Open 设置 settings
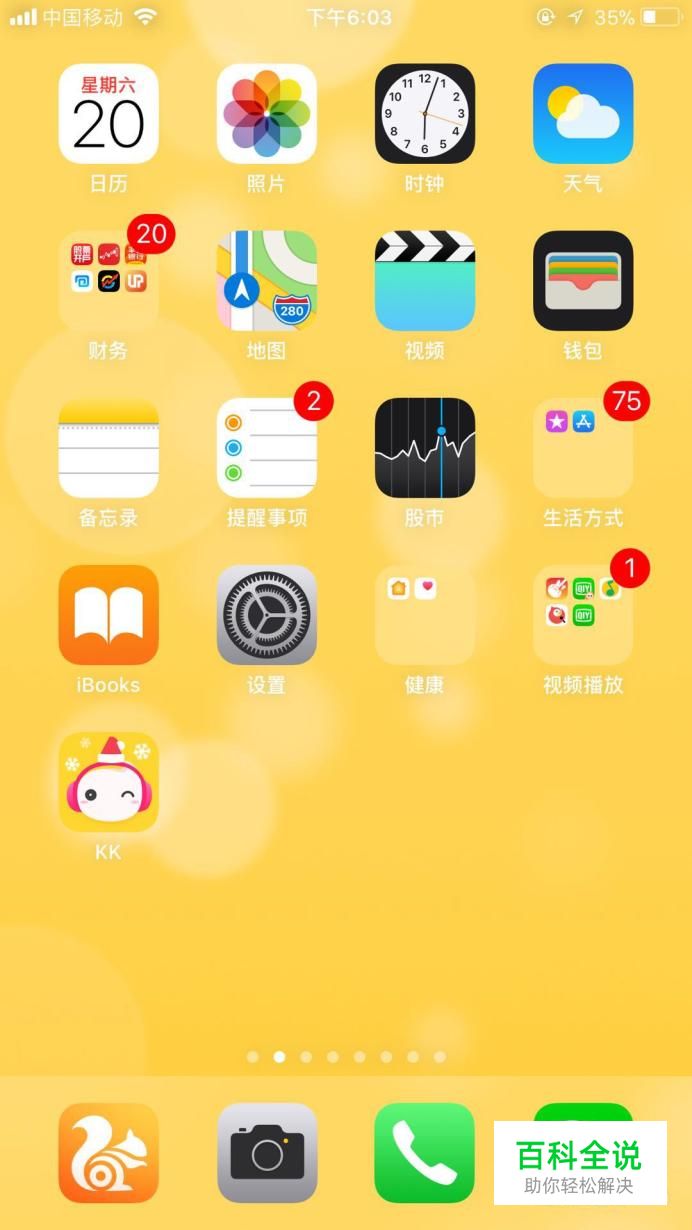The width and height of the screenshot is (692, 1230). tap(266, 615)
